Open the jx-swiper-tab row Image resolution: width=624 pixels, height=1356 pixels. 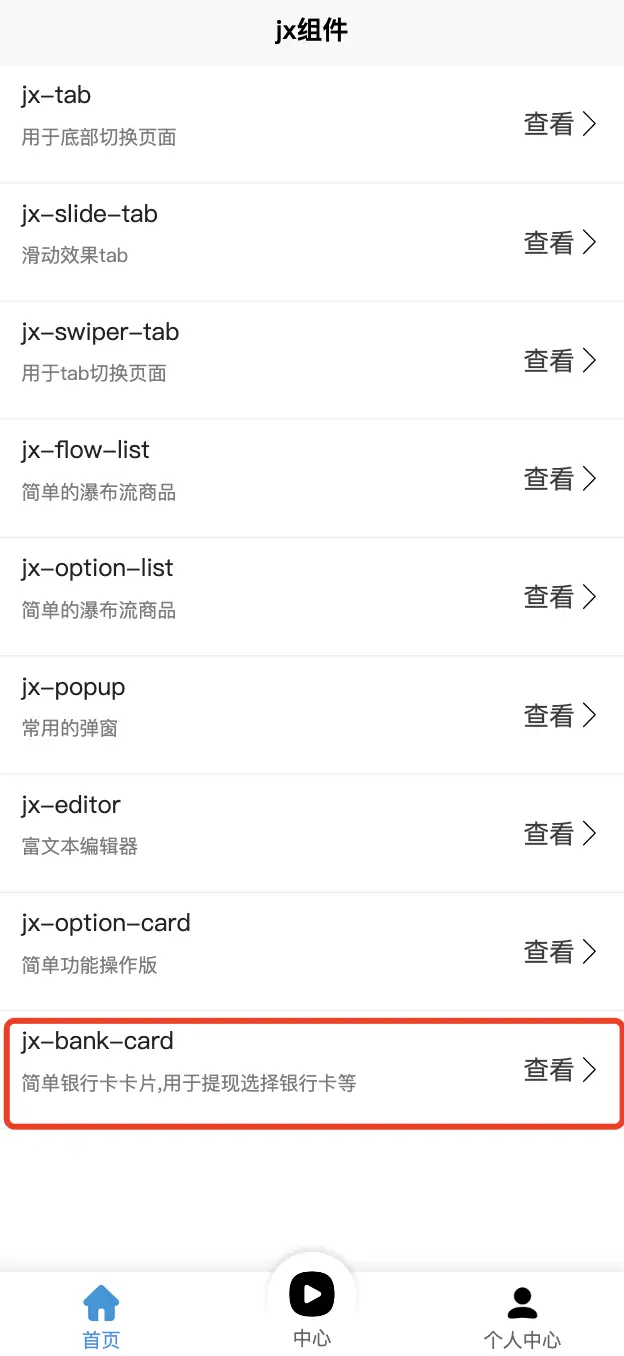(x=312, y=360)
